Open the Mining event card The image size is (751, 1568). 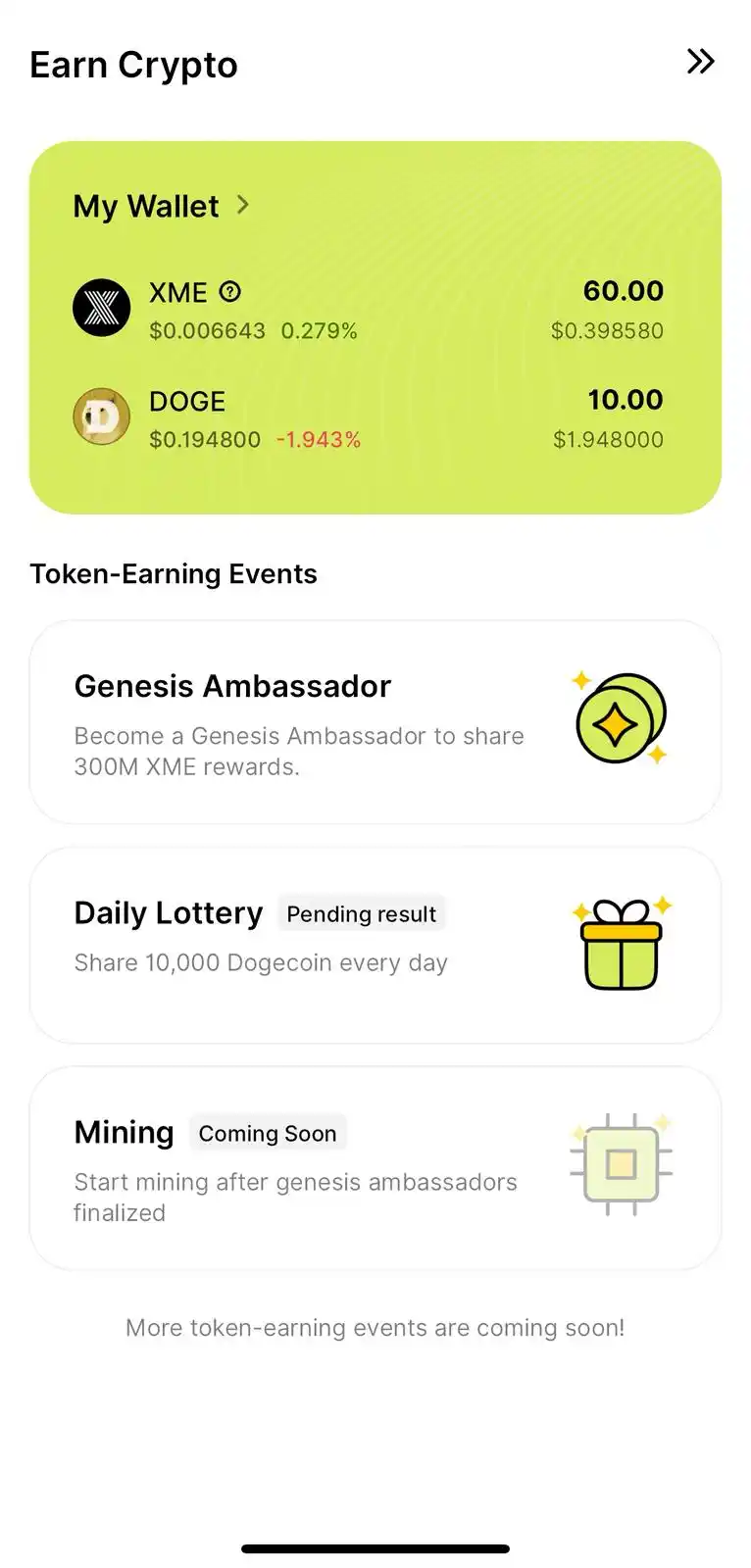[x=375, y=1166]
